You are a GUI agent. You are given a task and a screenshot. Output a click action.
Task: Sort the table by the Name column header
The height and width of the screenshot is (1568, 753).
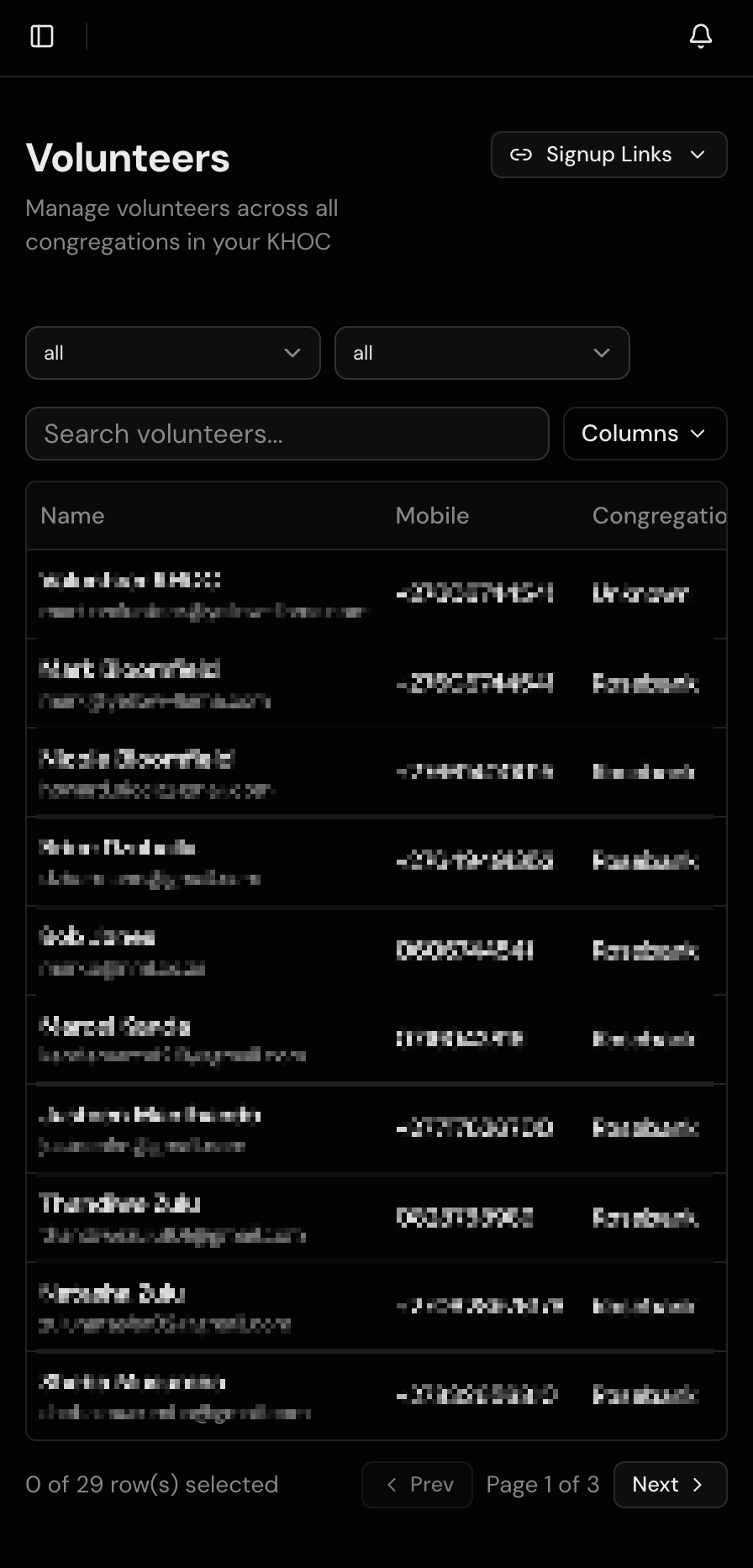(x=72, y=515)
